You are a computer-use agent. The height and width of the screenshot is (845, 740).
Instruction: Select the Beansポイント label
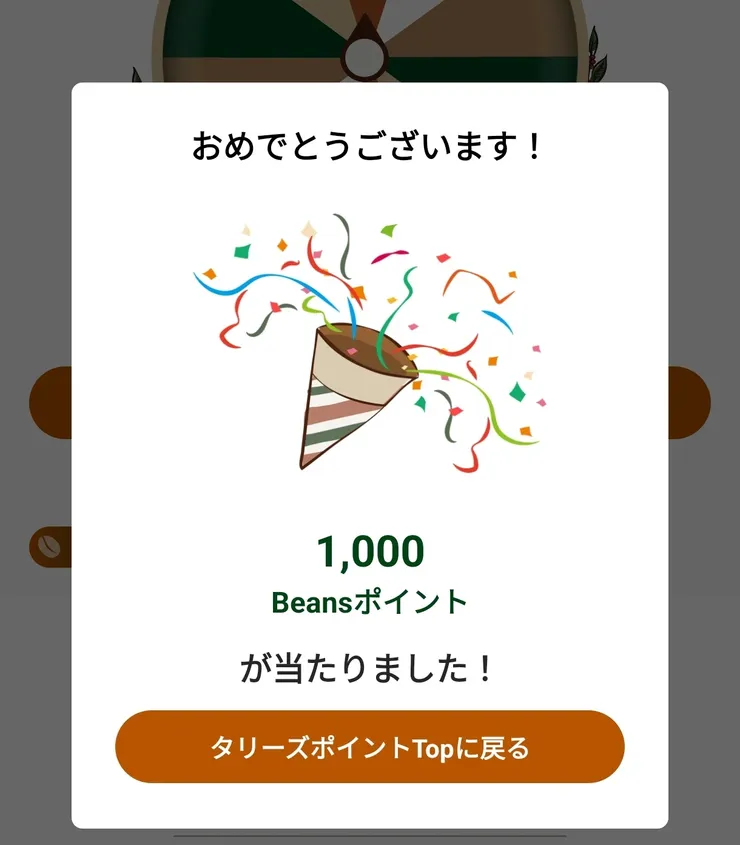pyautogui.click(x=369, y=601)
